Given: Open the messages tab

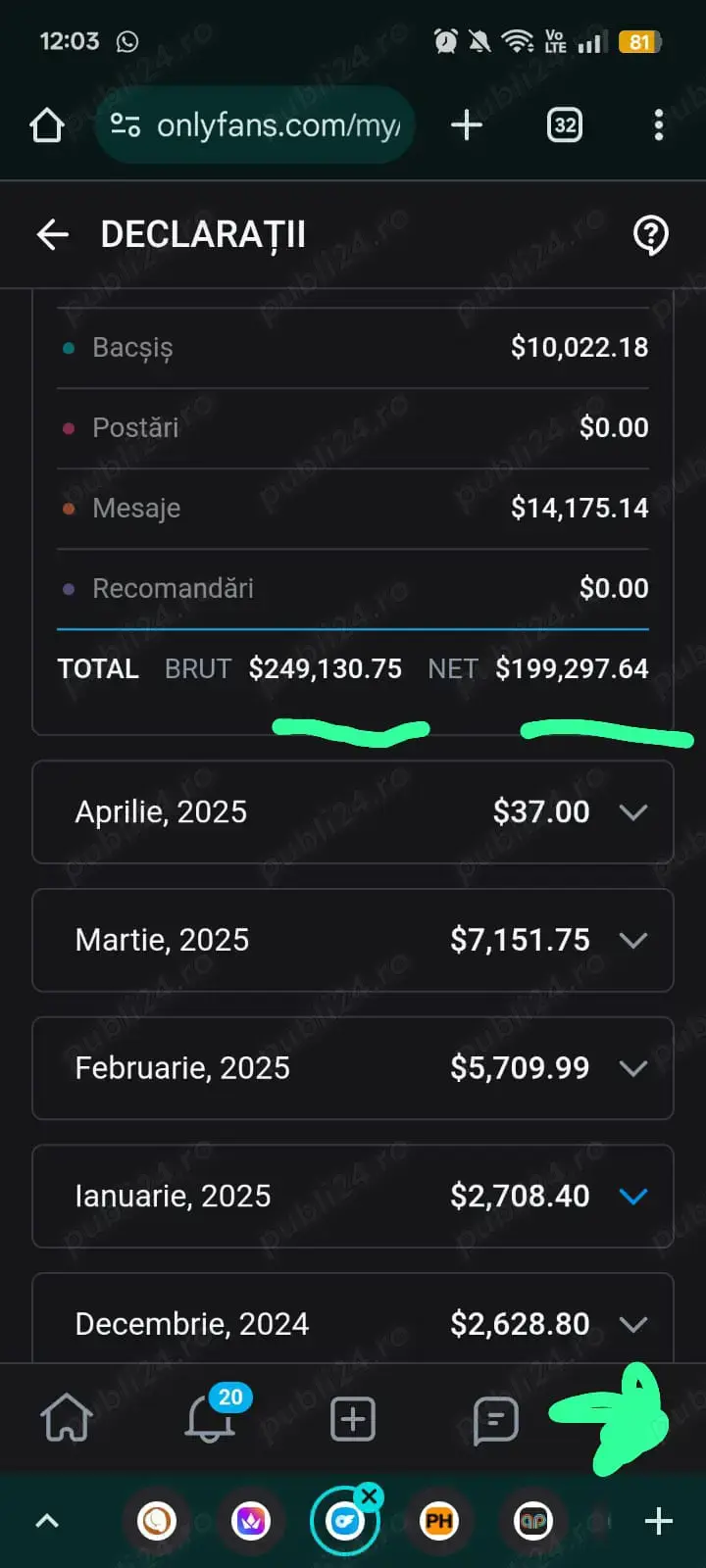Looking at the screenshot, I should pyautogui.click(x=495, y=1419).
